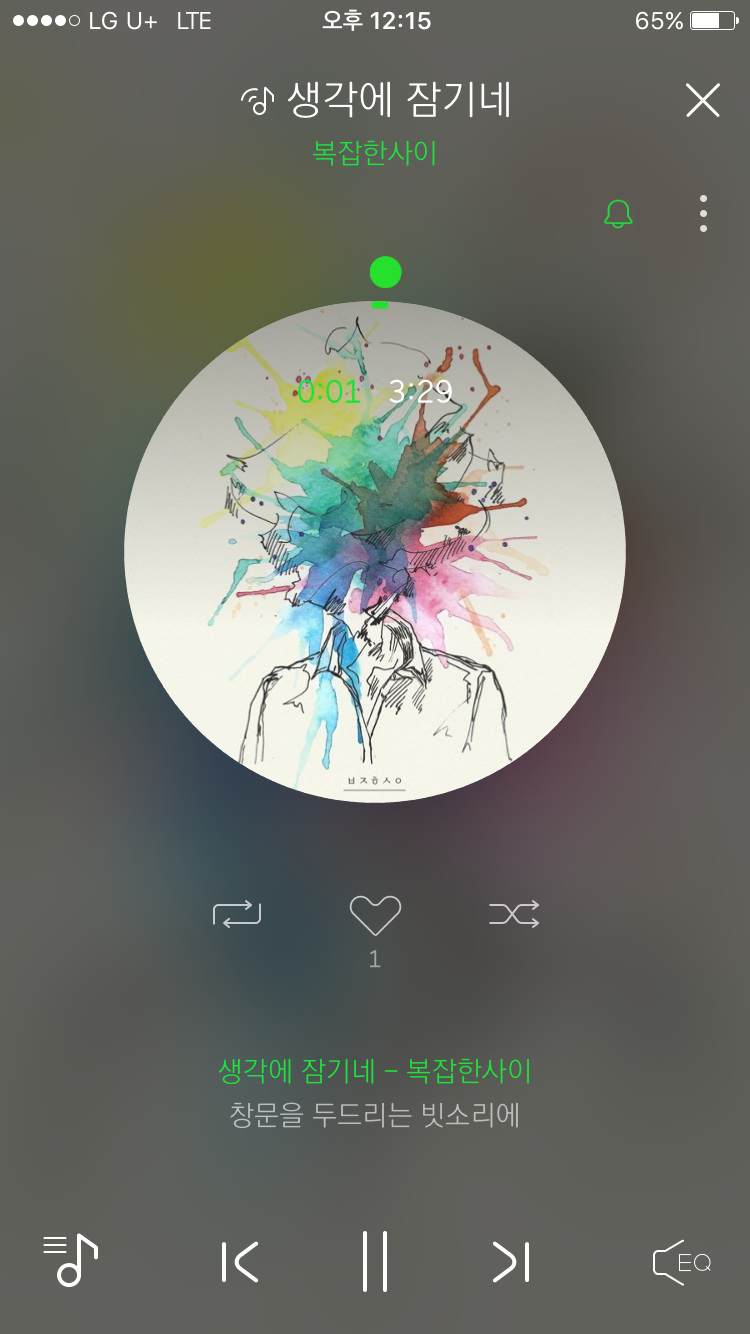Tap the green notification bell icon

pos(618,213)
